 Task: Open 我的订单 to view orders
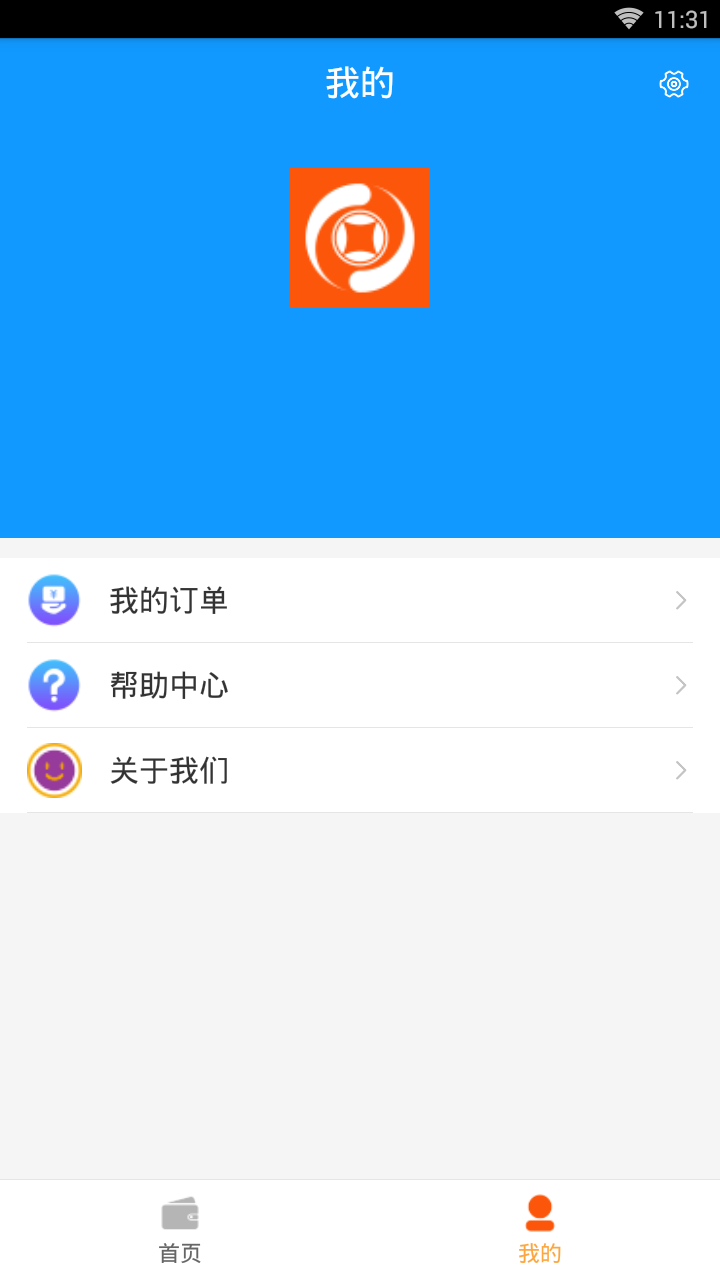170,600
